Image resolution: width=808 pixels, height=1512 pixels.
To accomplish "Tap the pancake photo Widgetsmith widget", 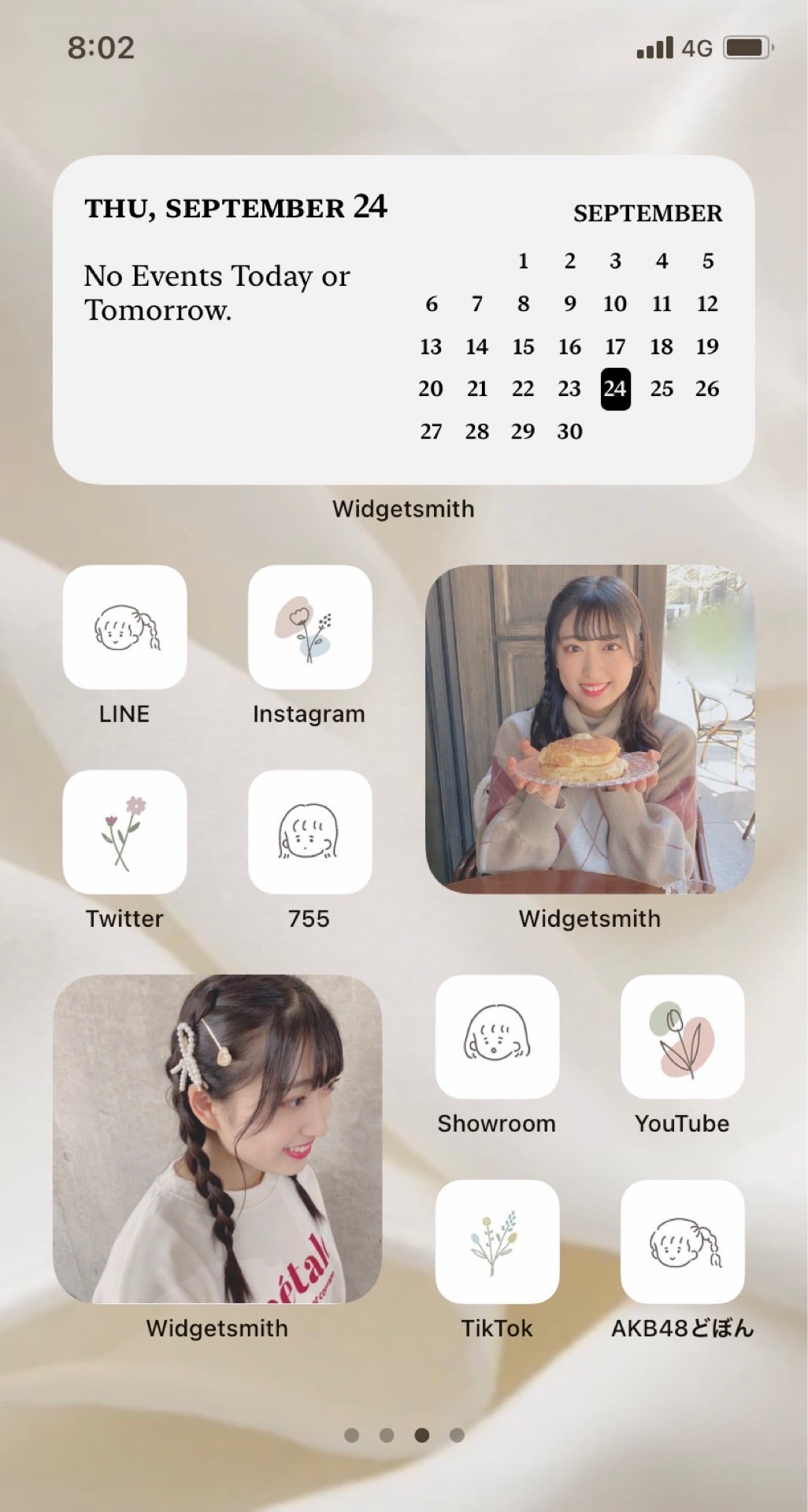I will point(589,728).
